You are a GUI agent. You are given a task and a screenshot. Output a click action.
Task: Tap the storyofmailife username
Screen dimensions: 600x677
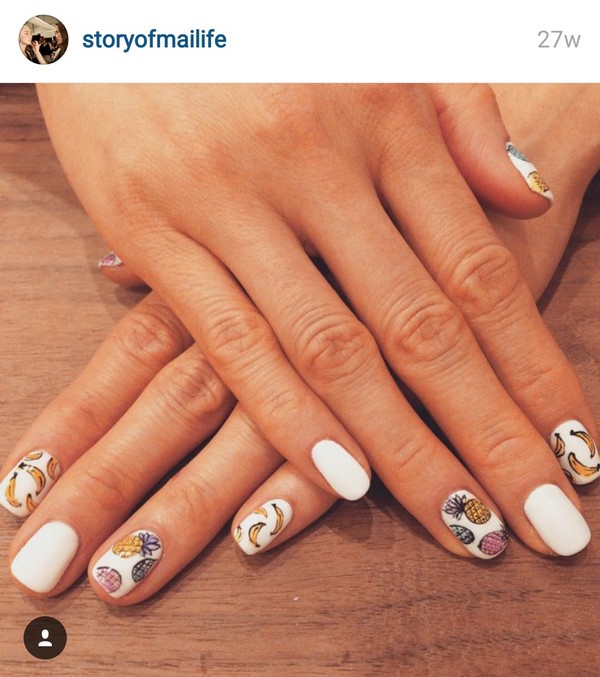pos(154,40)
